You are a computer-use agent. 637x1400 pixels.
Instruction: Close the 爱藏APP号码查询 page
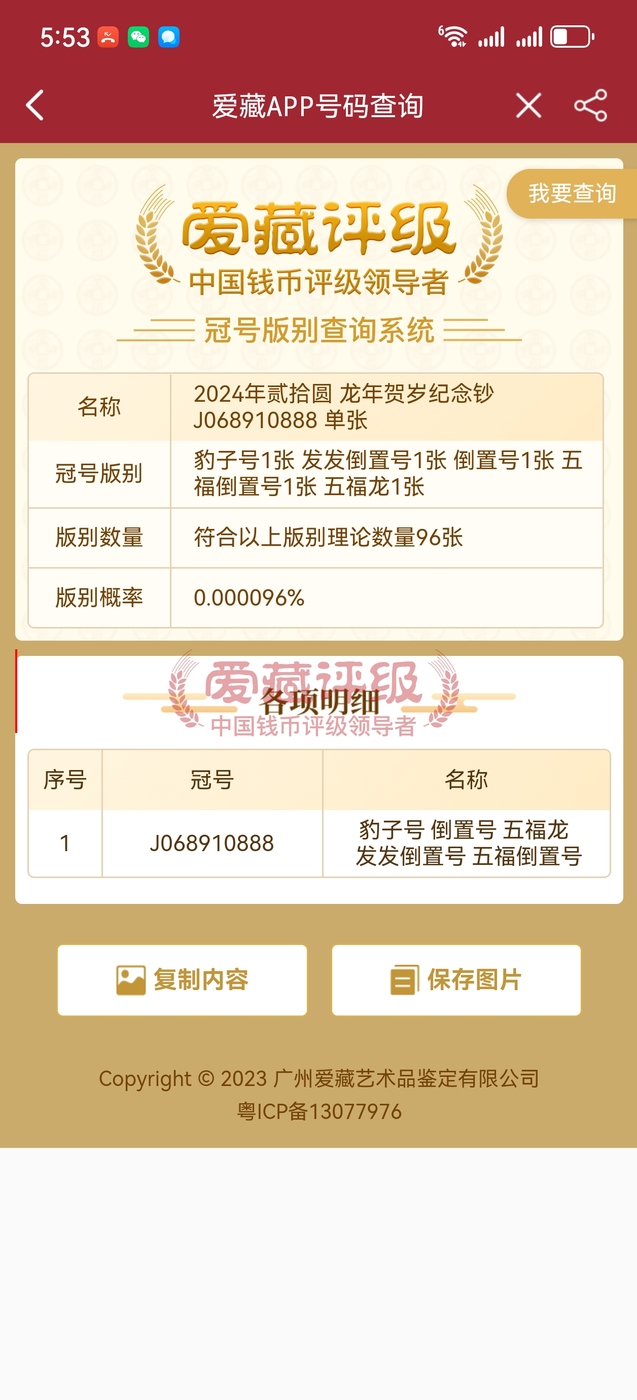(x=528, y=105)
